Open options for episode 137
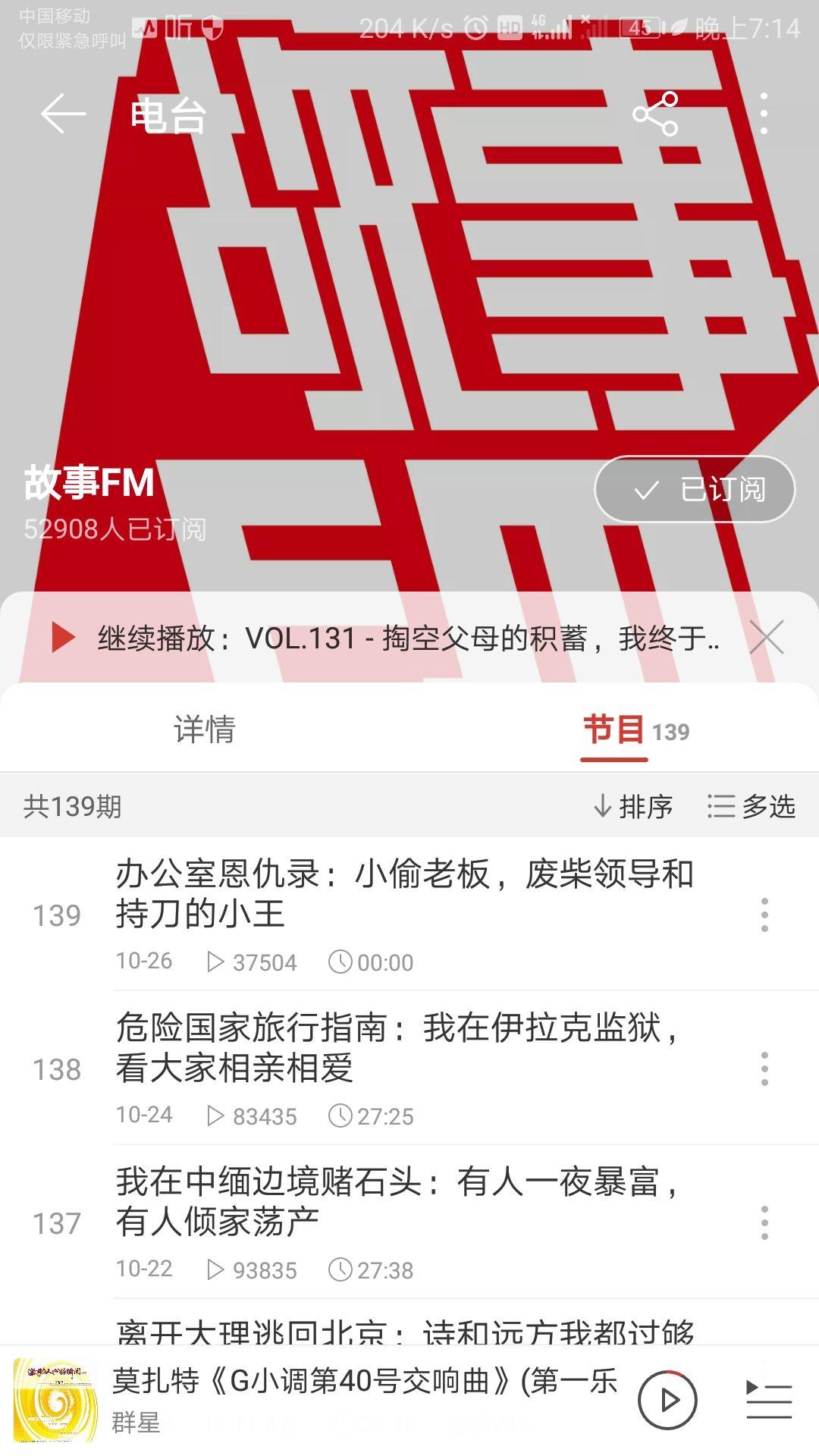Screen dimensions: 819x1456 click(x=764, y=1221)
